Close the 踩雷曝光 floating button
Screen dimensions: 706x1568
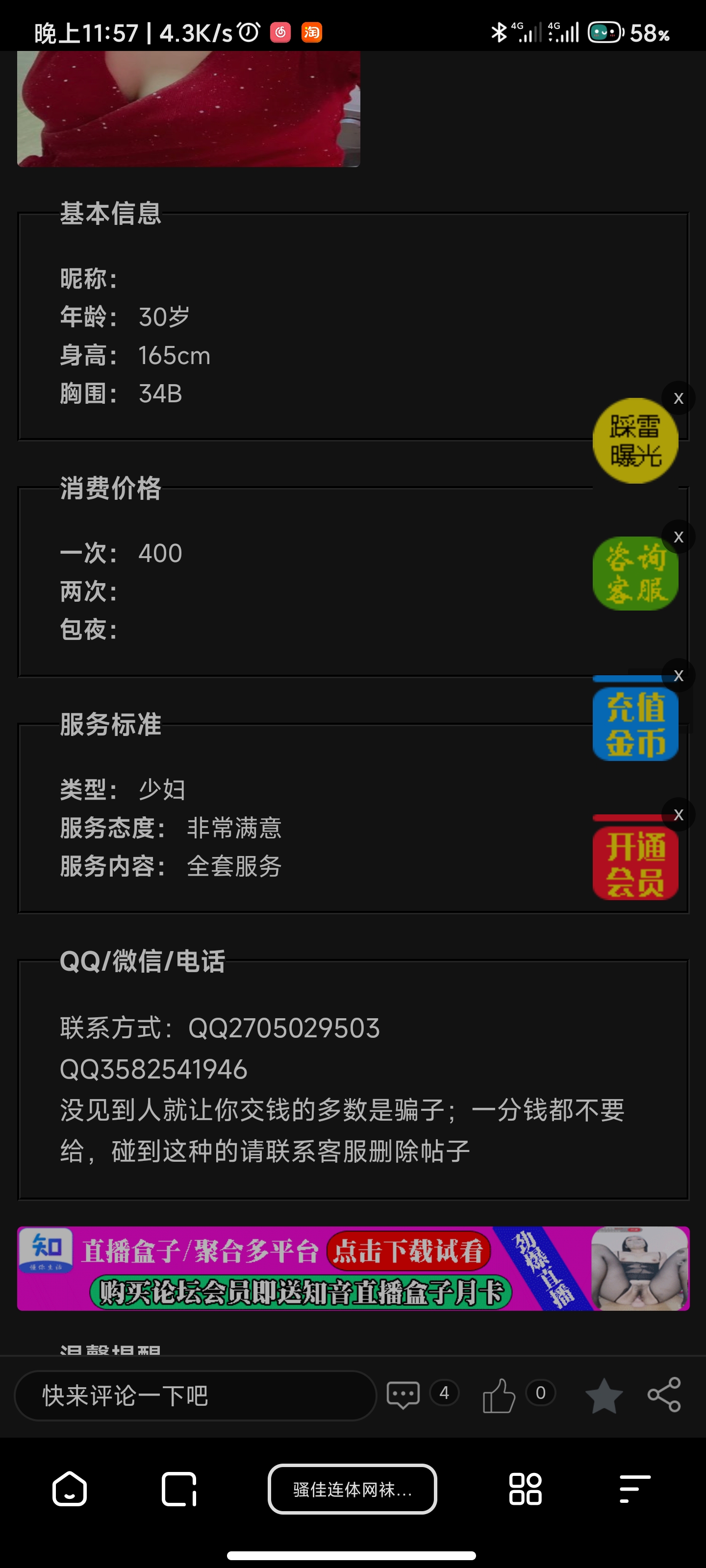(679, 399)
